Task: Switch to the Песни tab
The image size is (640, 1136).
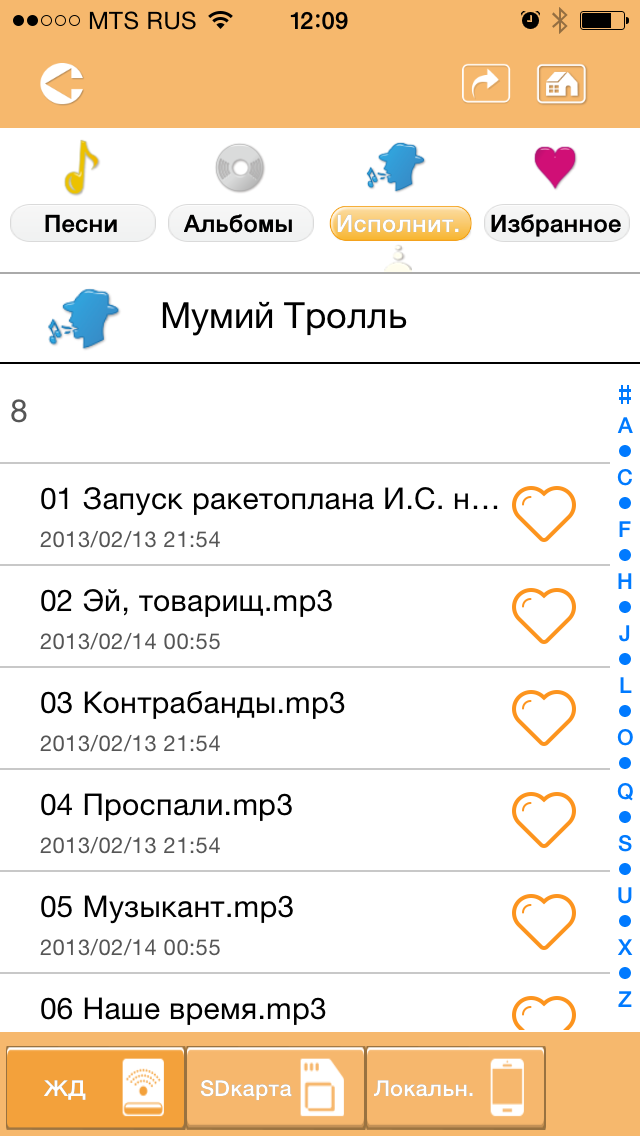Action: click(82, 223)
